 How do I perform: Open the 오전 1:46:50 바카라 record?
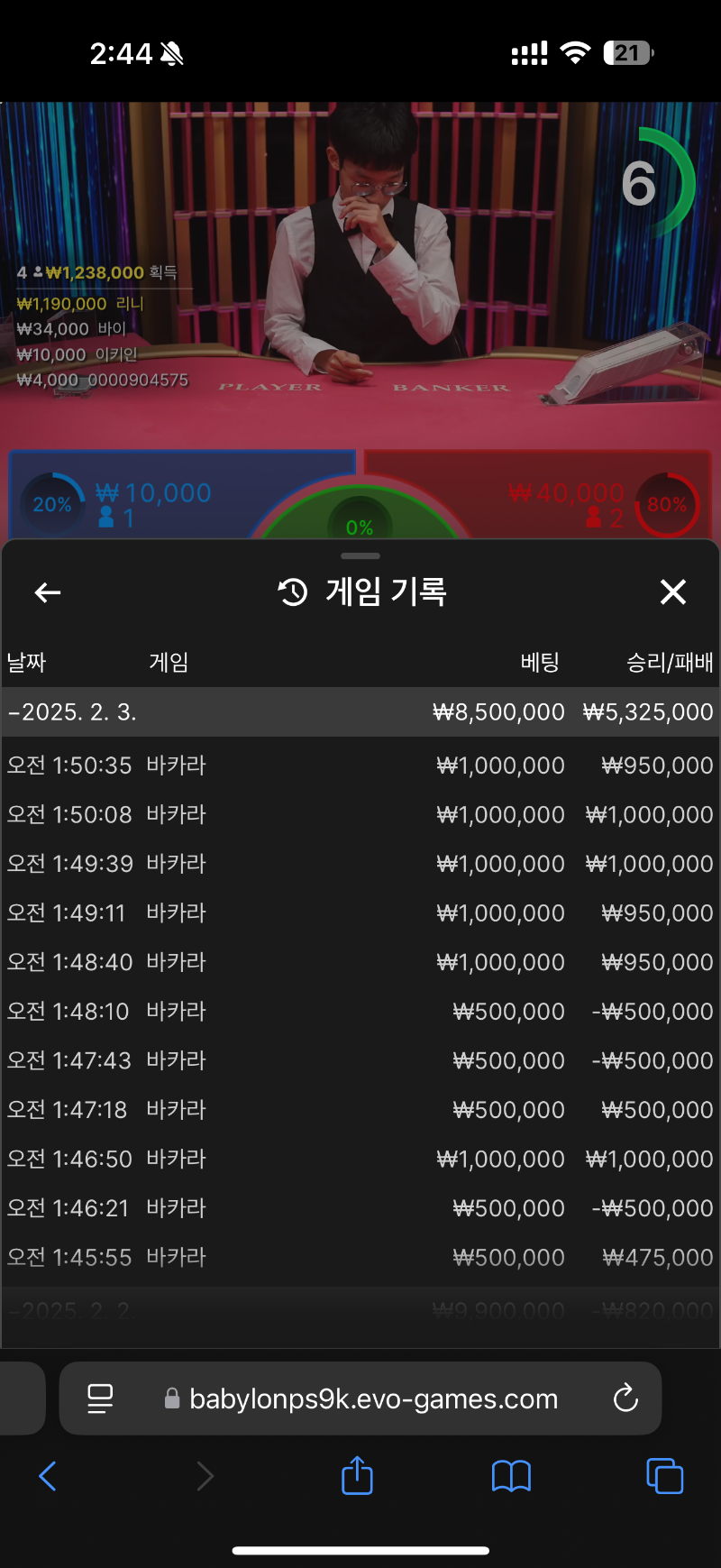360,1159
